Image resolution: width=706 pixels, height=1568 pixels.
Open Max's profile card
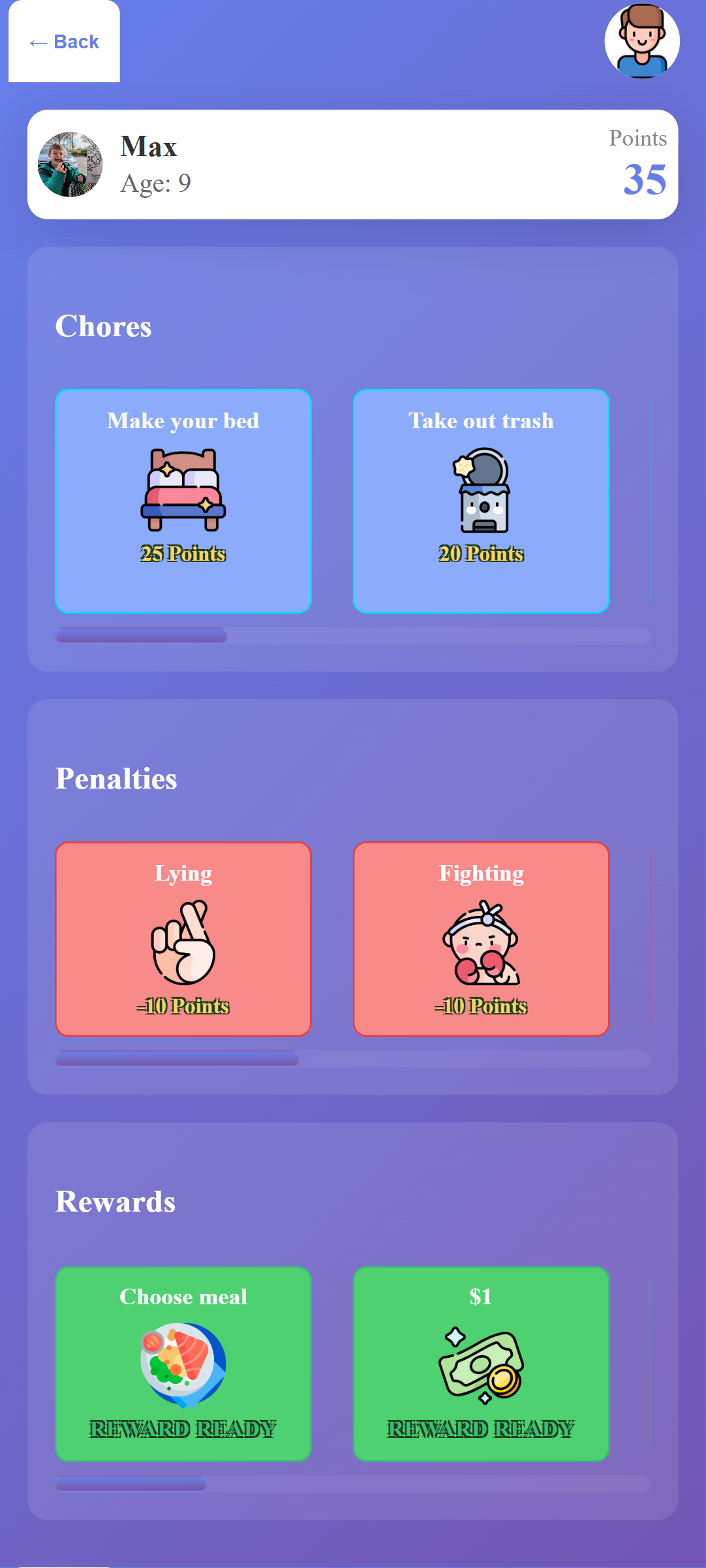pos(352,165)
